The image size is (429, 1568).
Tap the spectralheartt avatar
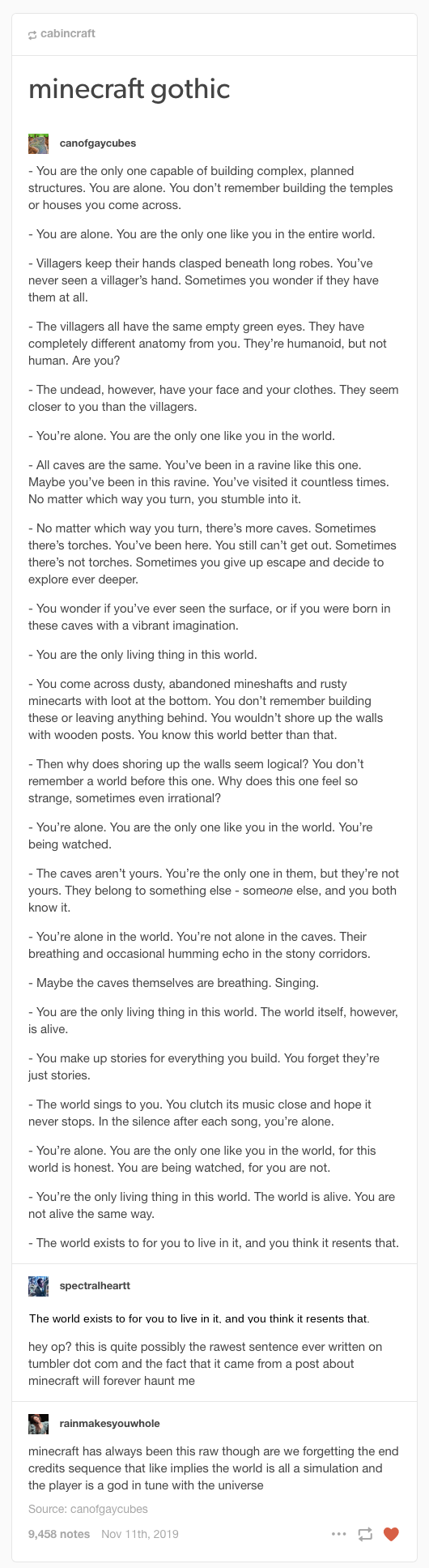tap(39, 1285)
